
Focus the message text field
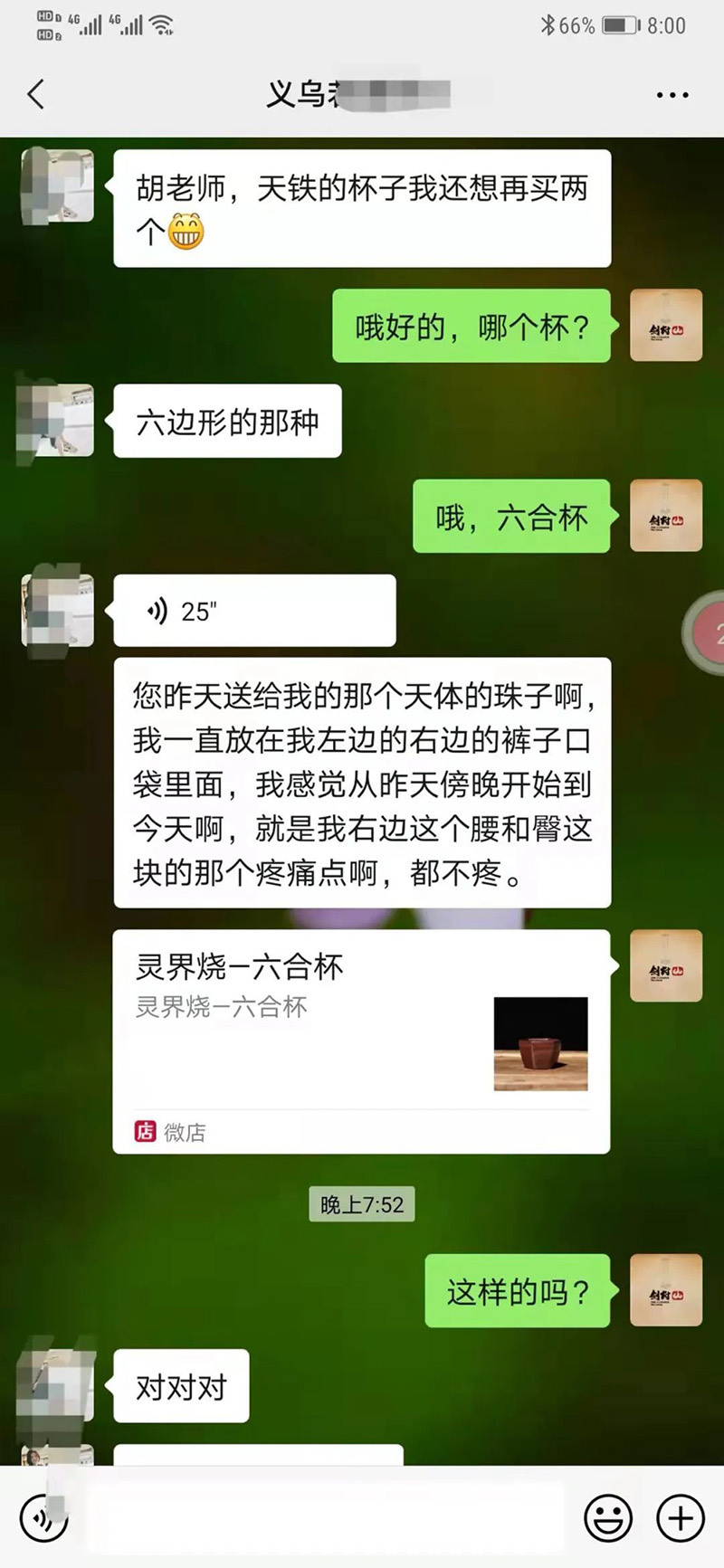pyautogui.click(x=326, y=1517)
